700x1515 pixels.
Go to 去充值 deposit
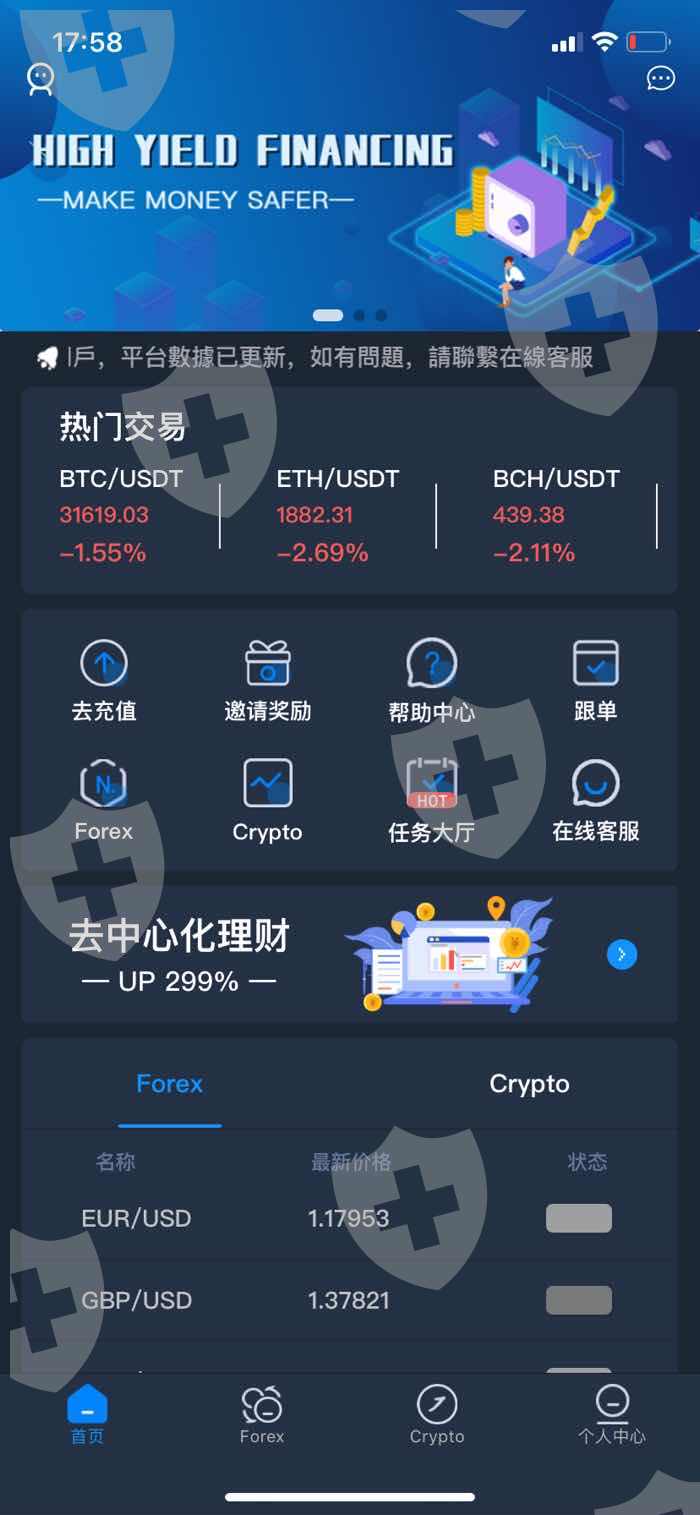coord(104,681)
